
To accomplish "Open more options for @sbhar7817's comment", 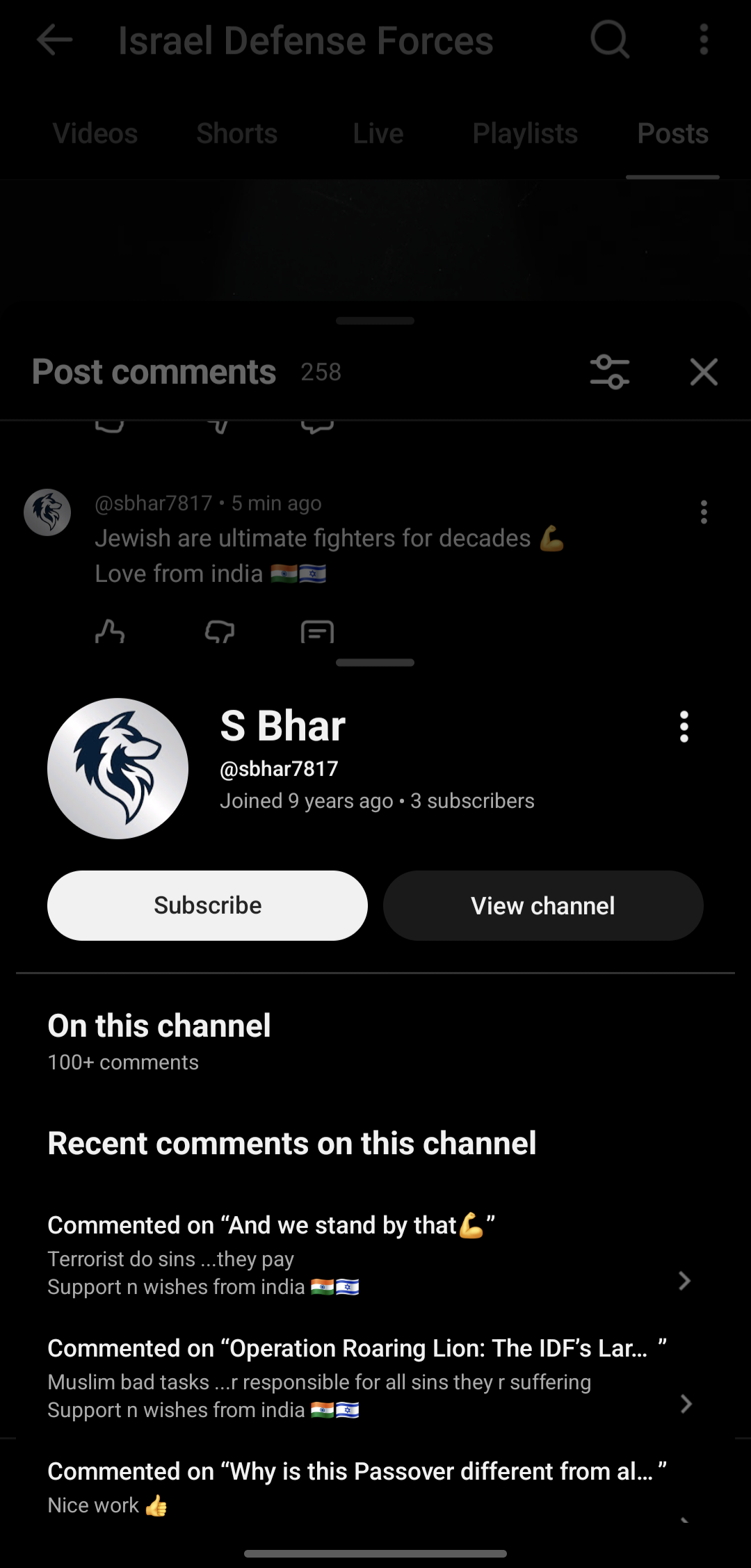I will point(704,512).
